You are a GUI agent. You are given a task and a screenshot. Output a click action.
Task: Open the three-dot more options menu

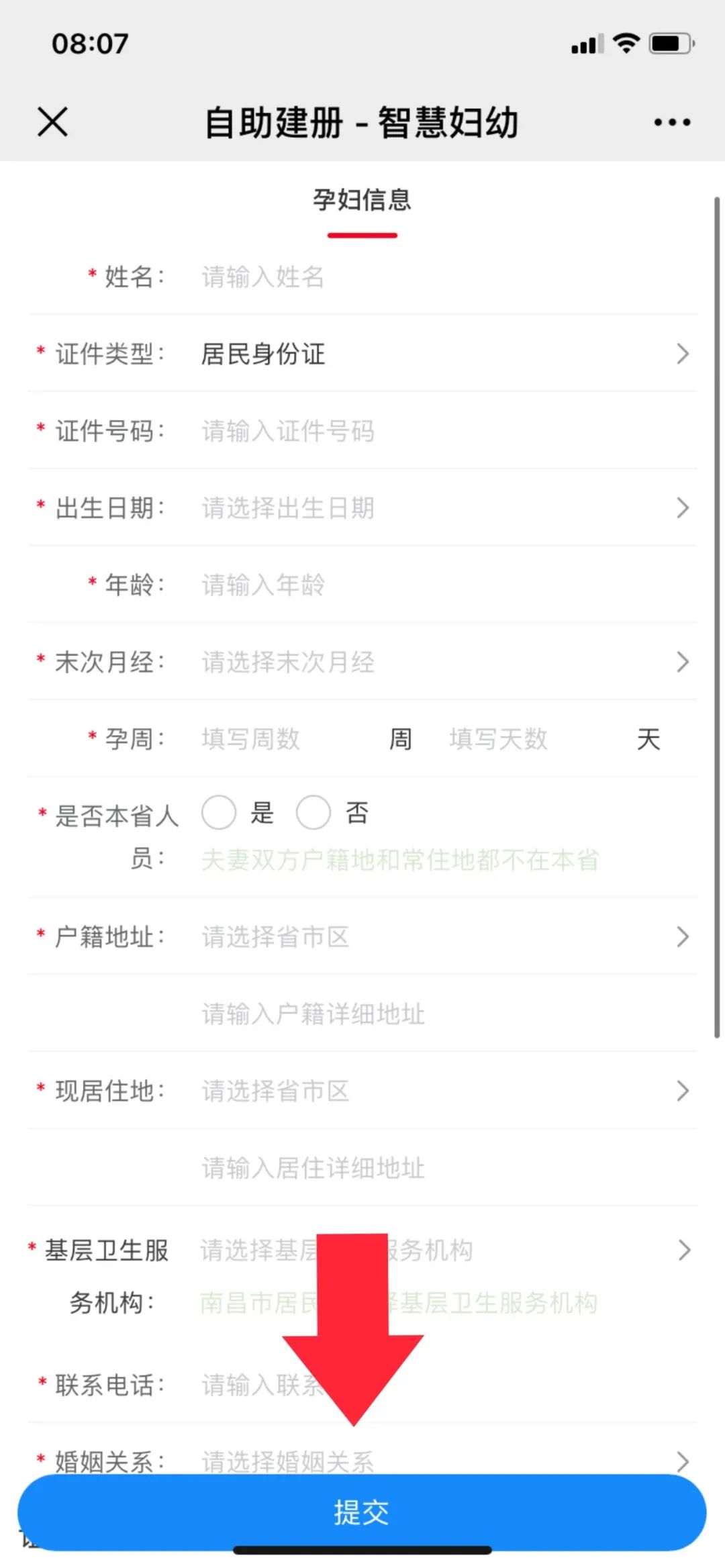point(672,122)
